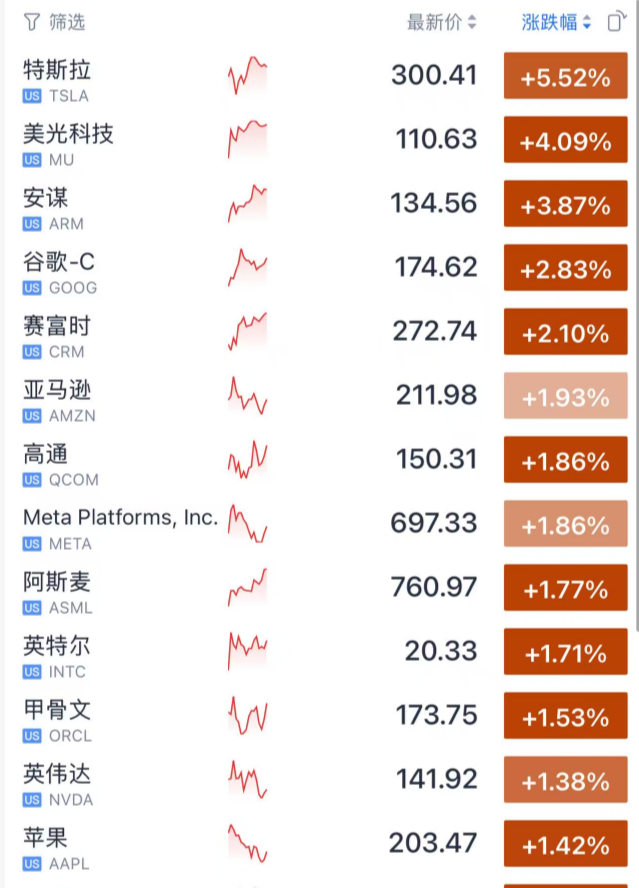Viewport: 639px width, 888px height.
Task: Tap the layout switch icon beside 涨跌幅
Action: (616, 22)
